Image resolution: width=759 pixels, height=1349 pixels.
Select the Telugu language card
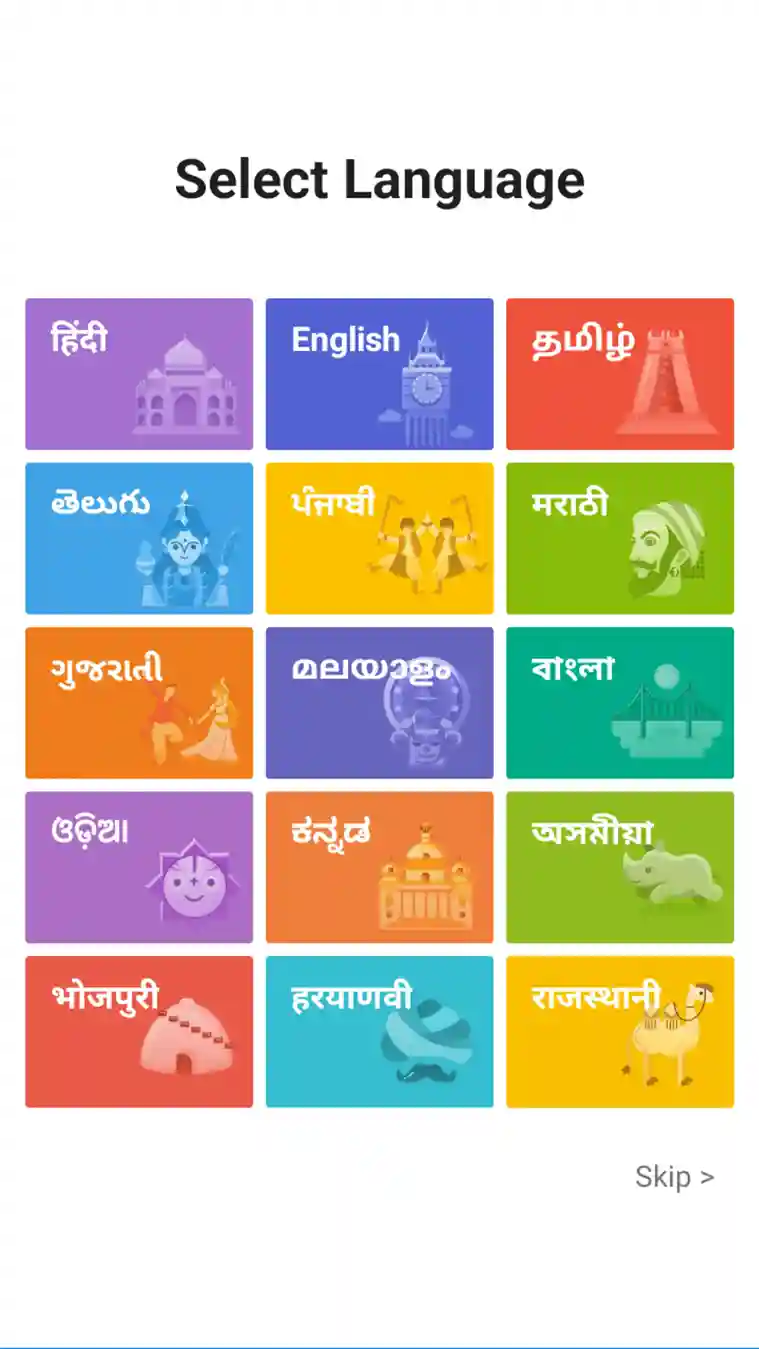139,538
